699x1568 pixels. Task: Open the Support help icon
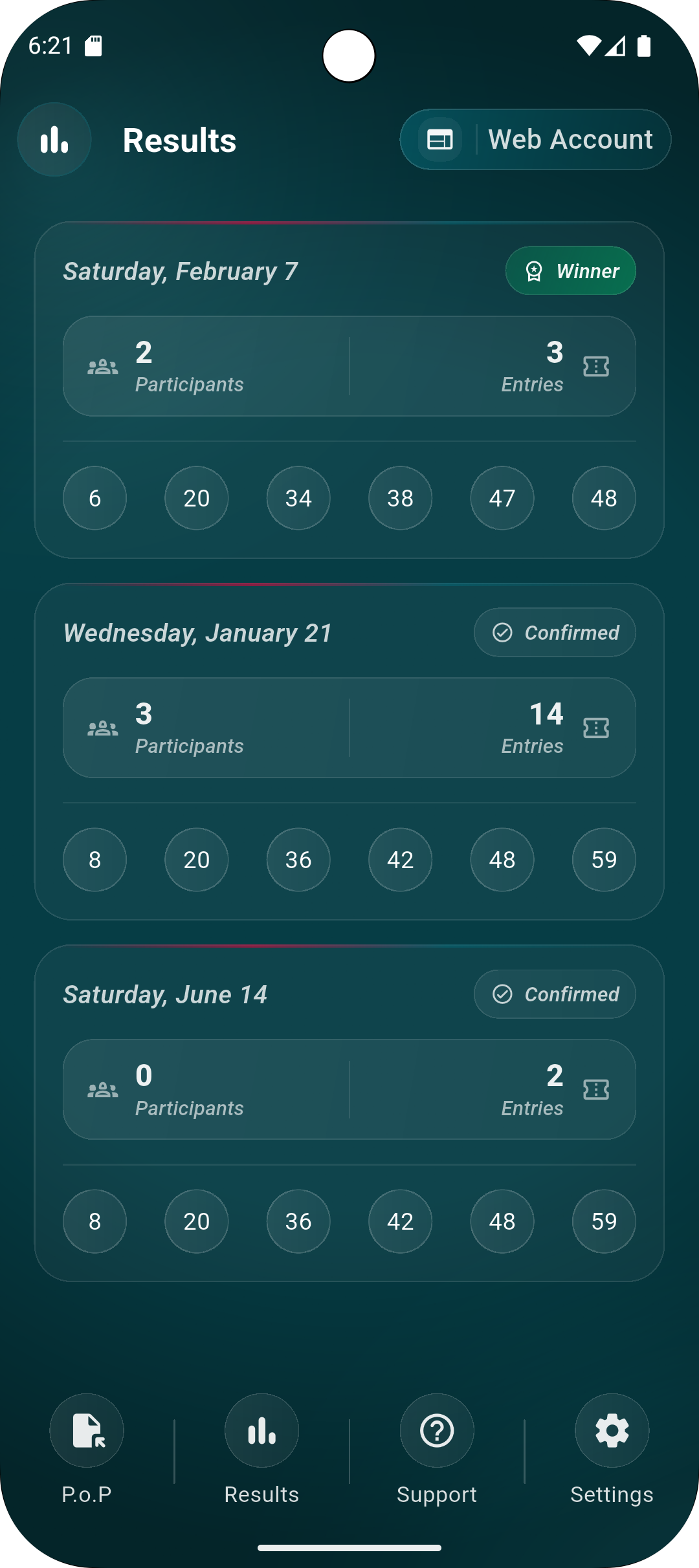pyautogui.click(x=437, y=1431)
